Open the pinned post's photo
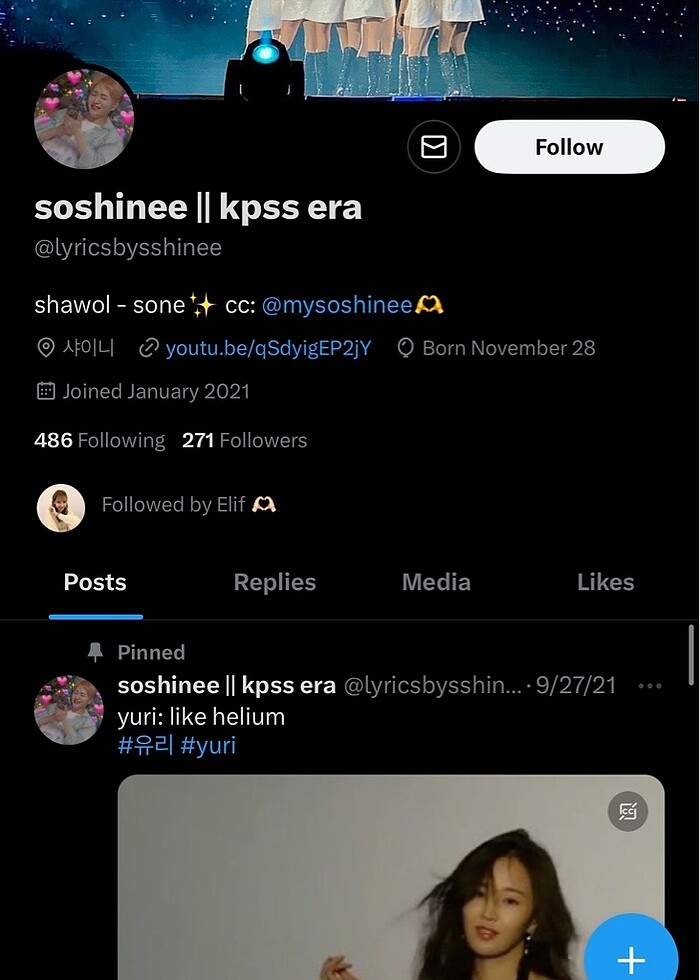 coord(390,880)
